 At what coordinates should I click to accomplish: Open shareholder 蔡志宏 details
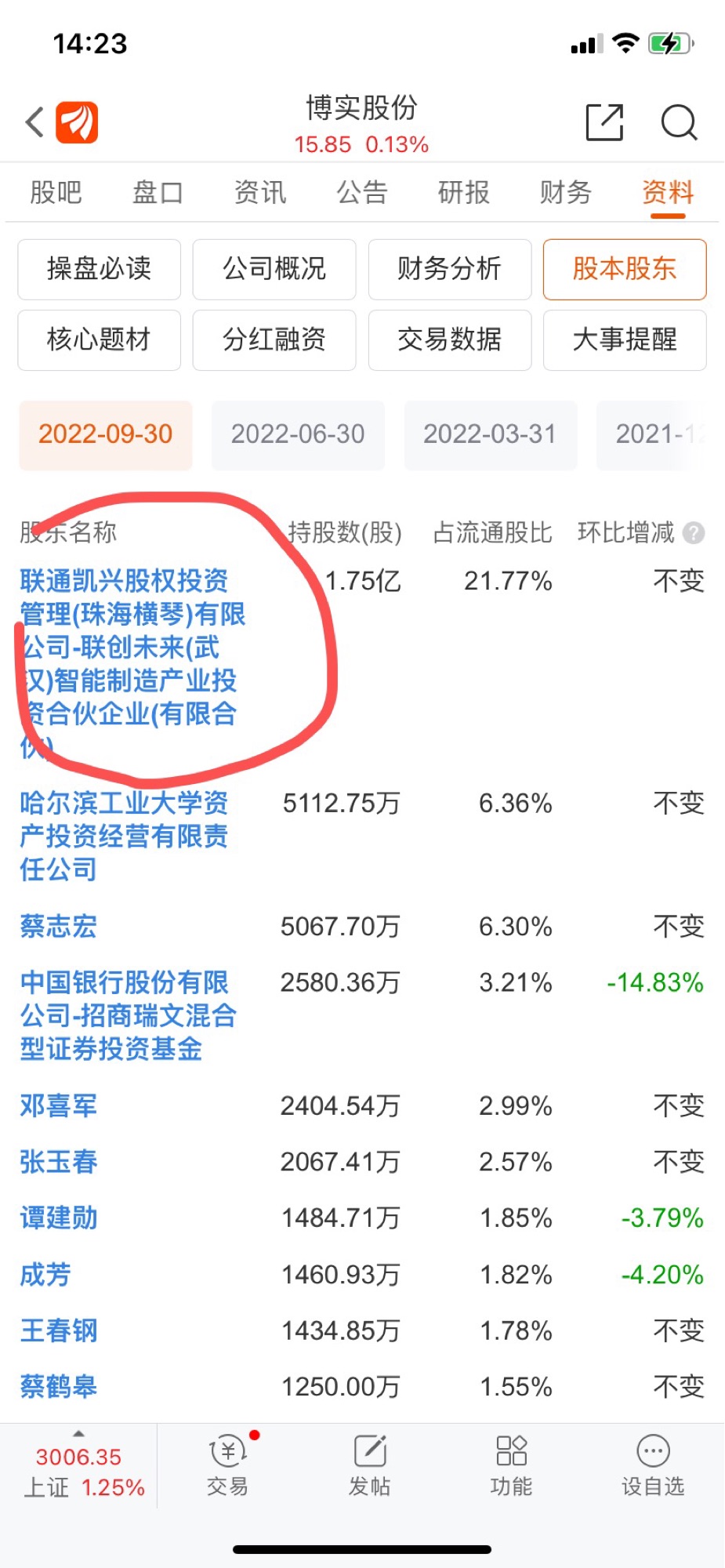pos(59,927)
